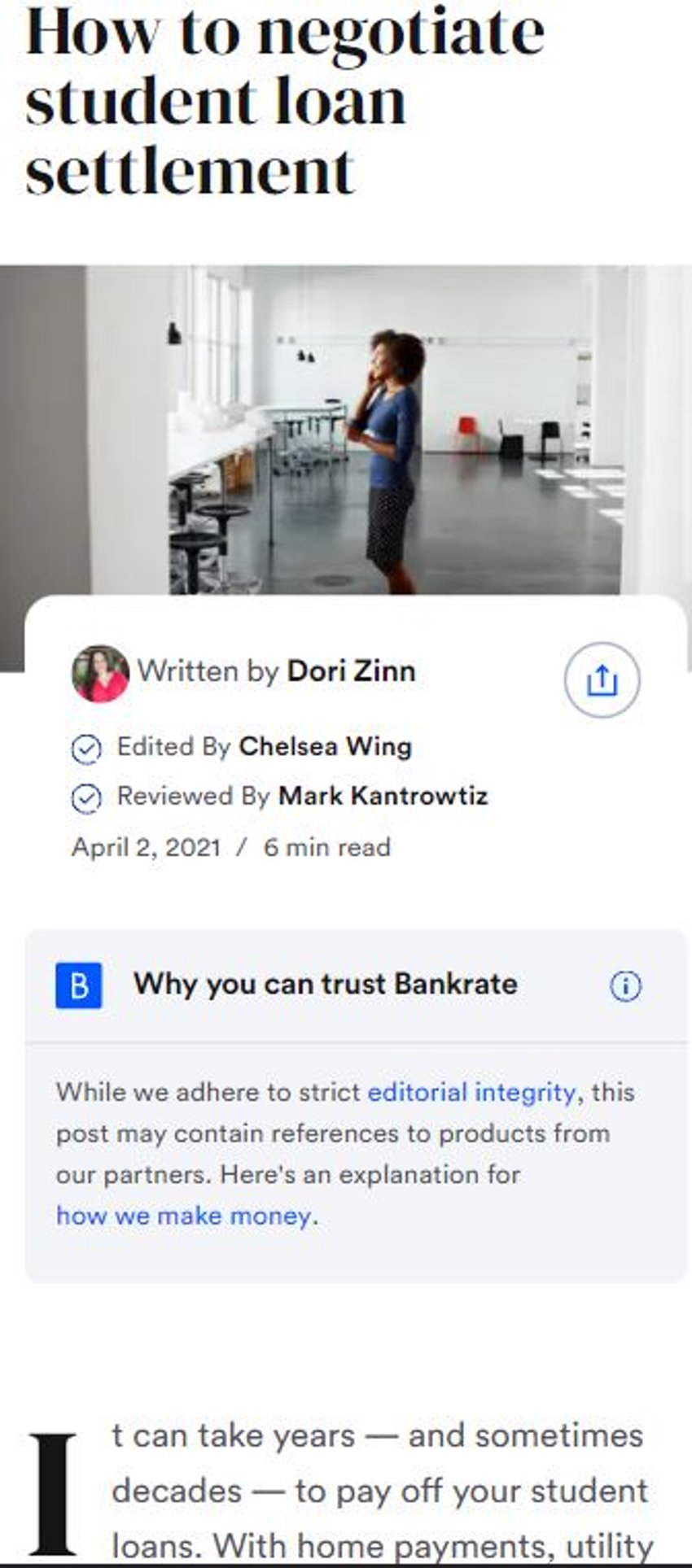Share this article
The width and height of the screenshot is (692, 1568).
click(602, 680)
